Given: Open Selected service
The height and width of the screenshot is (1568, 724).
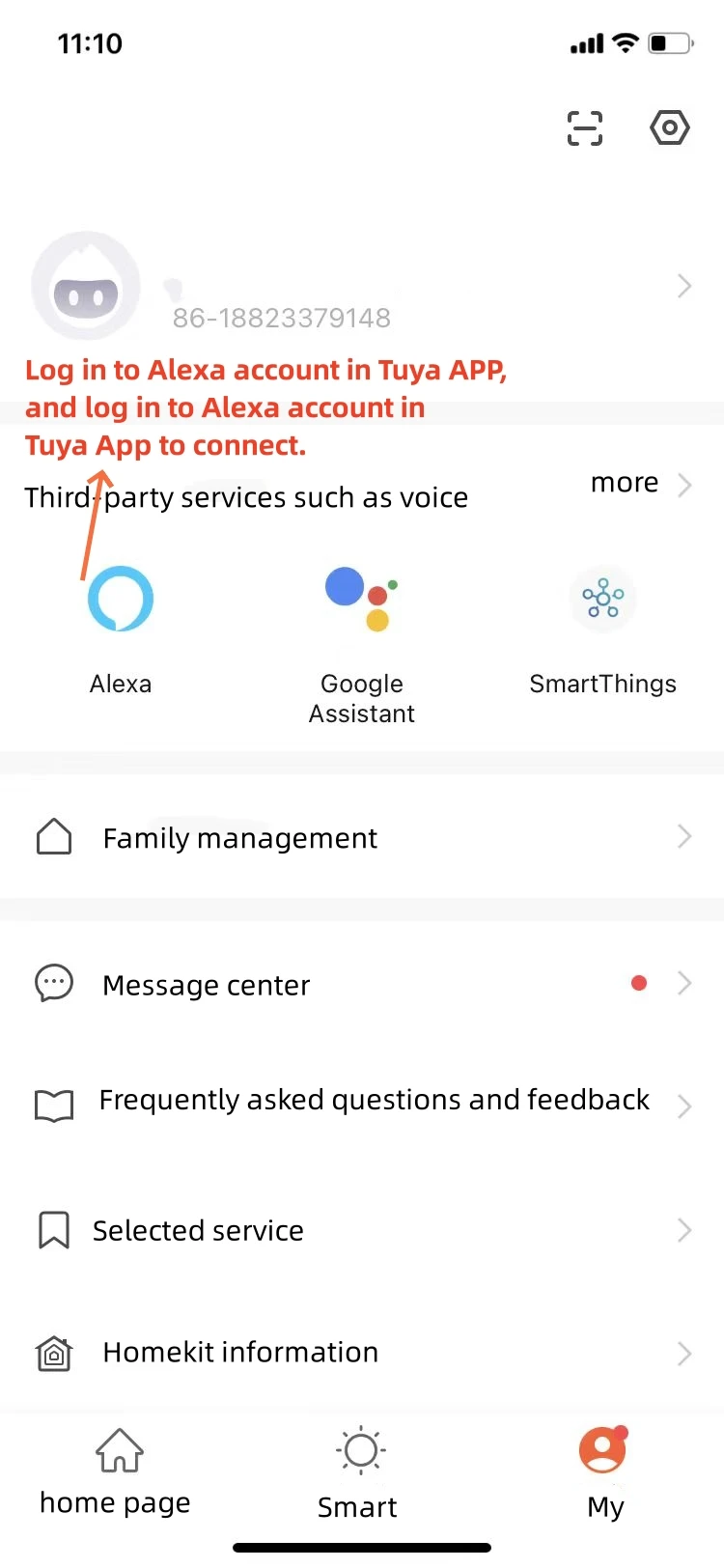Looking at the screenshot, I should point(361,1230).
